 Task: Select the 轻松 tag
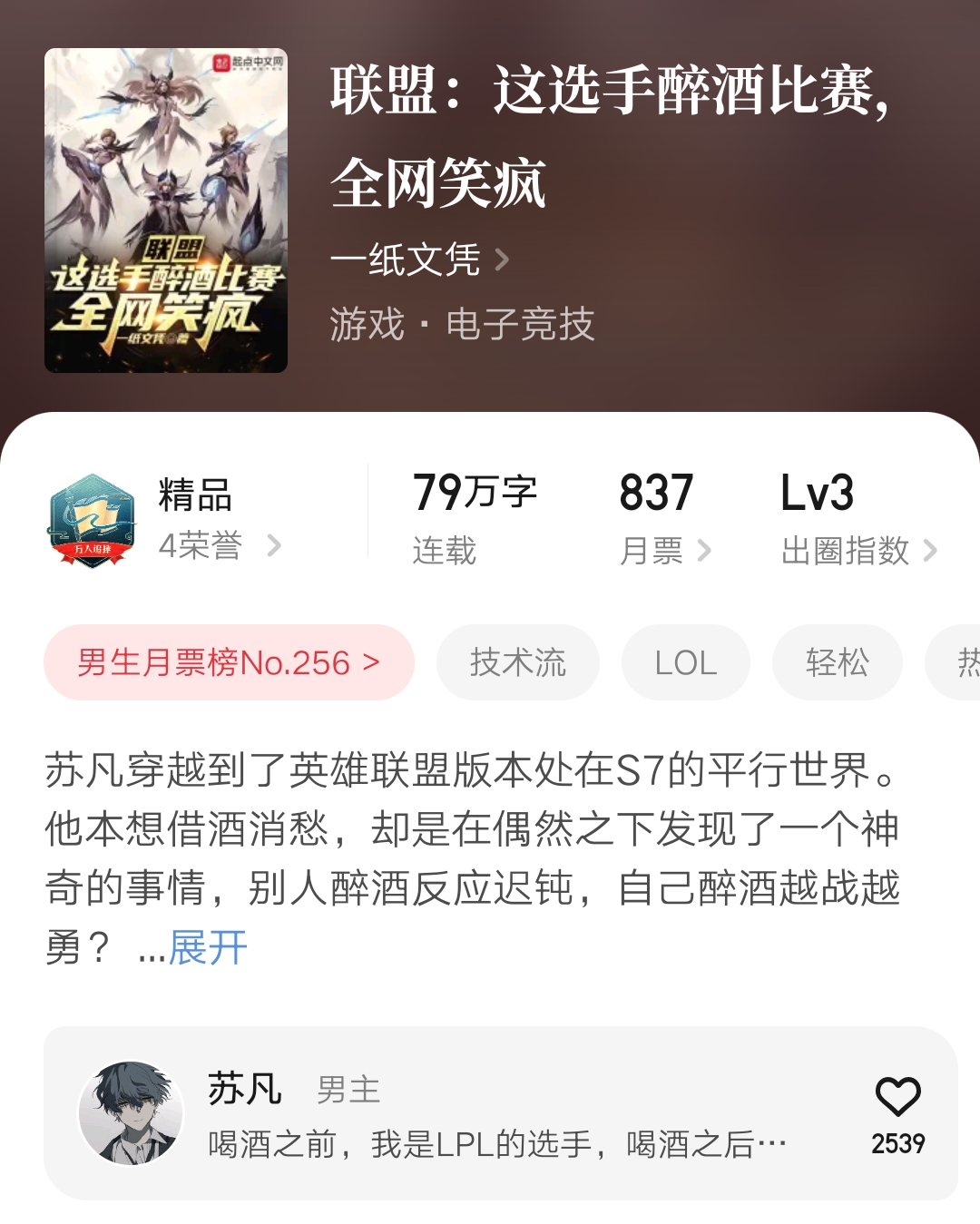click(x=837, y=663)
